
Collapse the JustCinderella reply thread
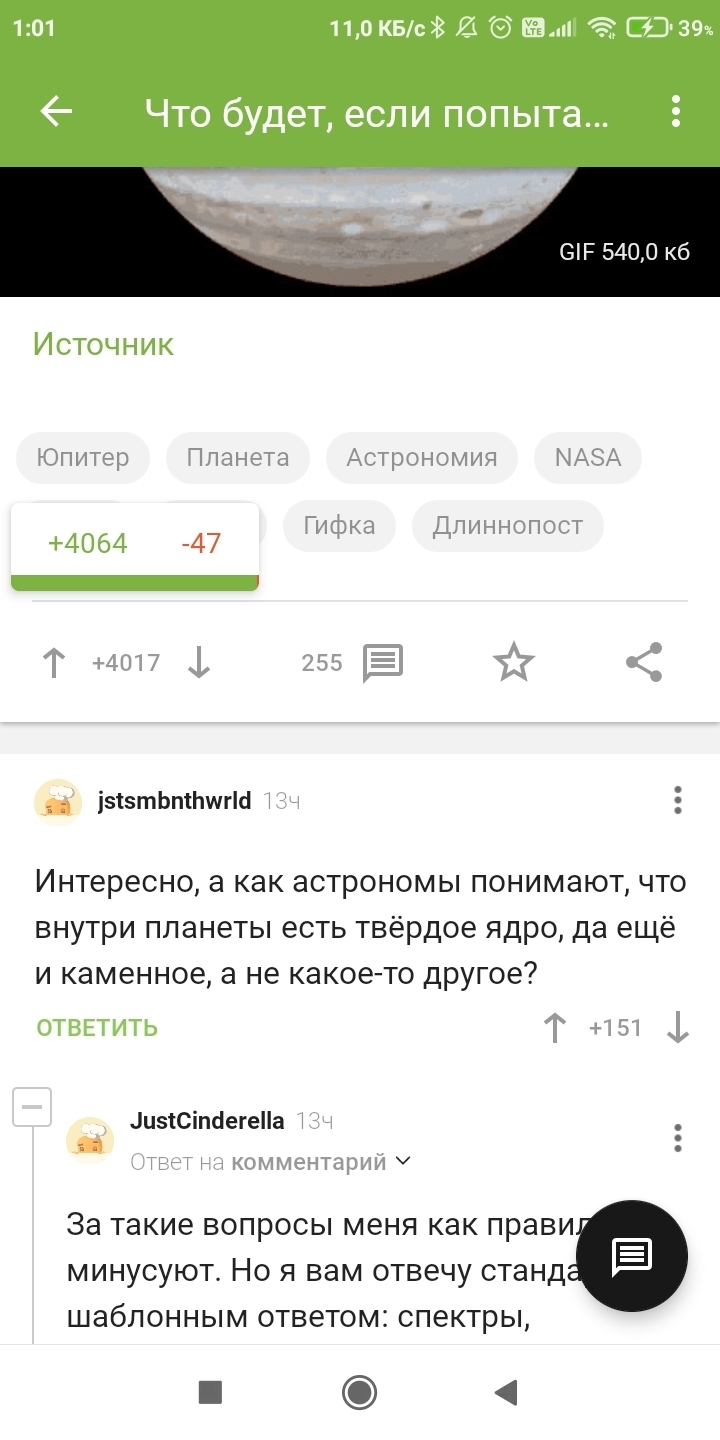tap(32, 1107)
